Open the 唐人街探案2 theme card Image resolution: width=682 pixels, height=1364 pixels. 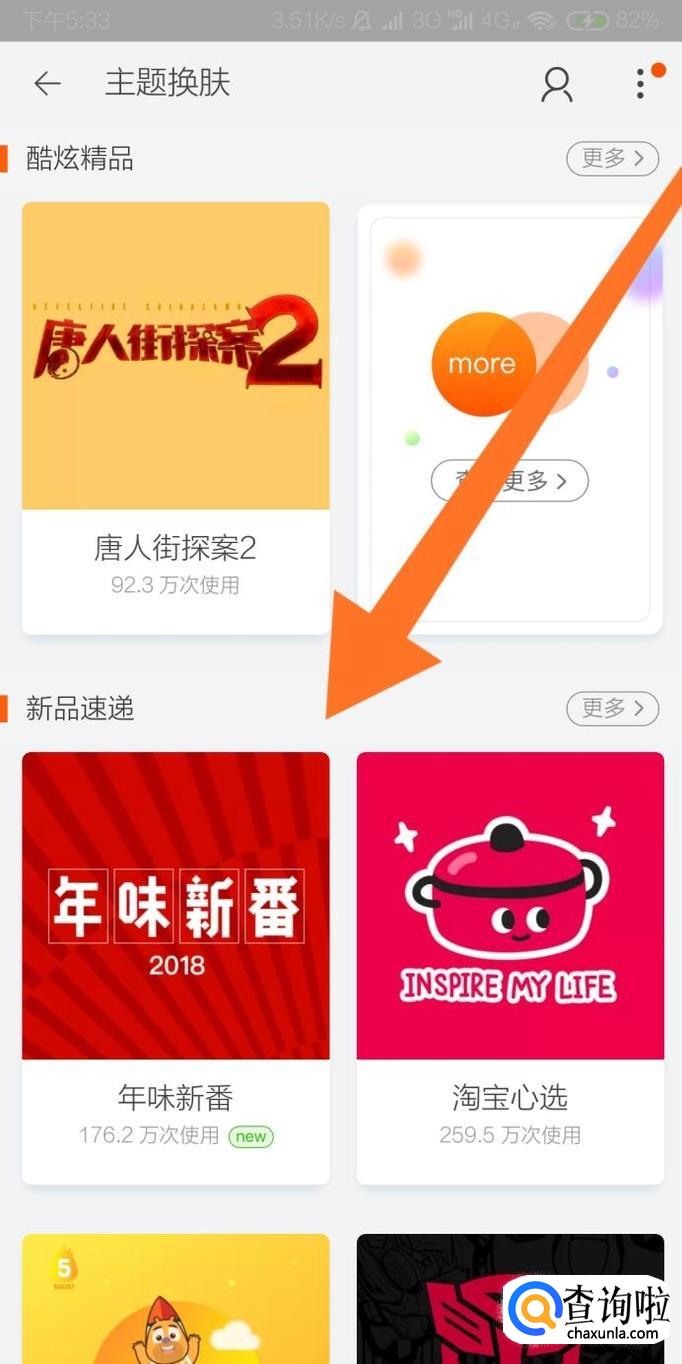tap(176, 418)
